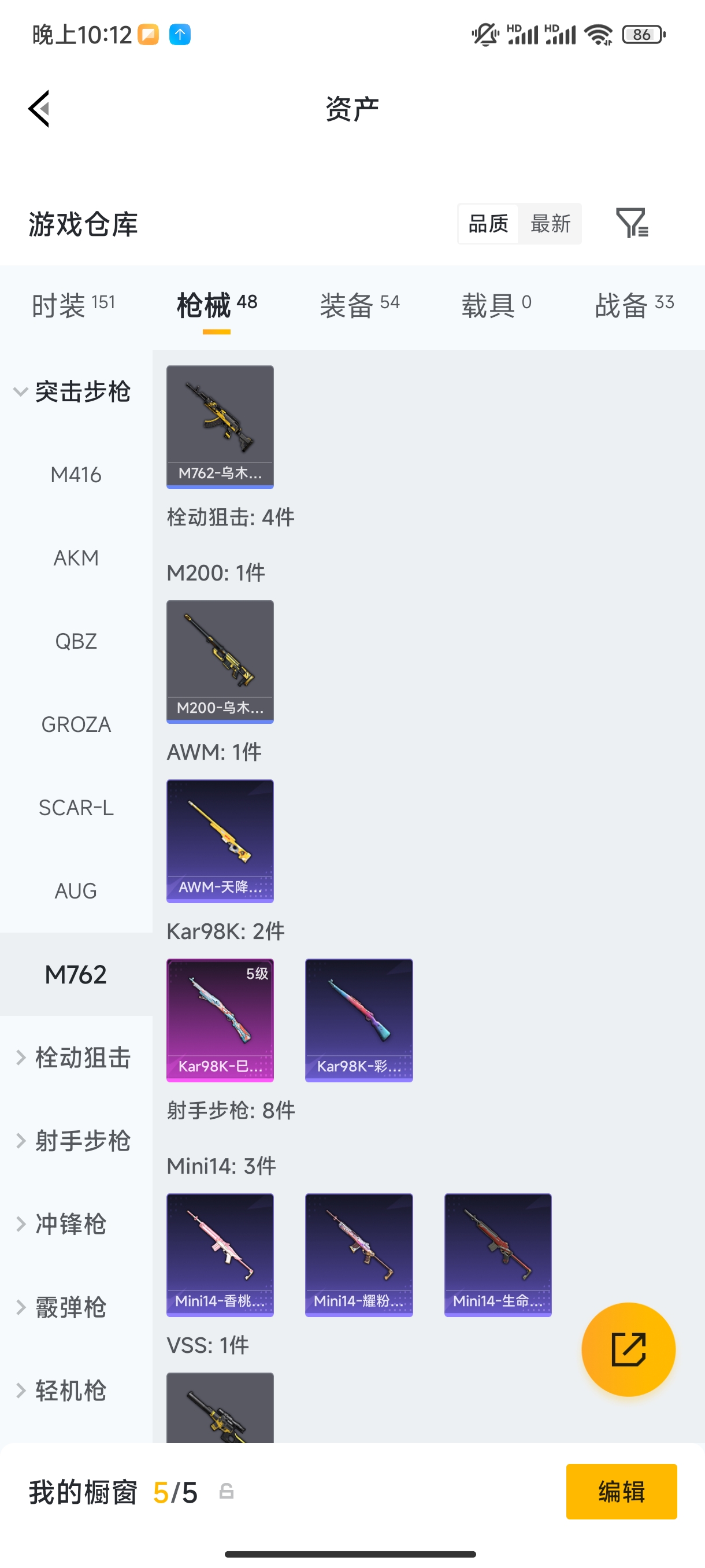Switch sorting to 最新
705x1568 pixels.
(x=550, y=223)
